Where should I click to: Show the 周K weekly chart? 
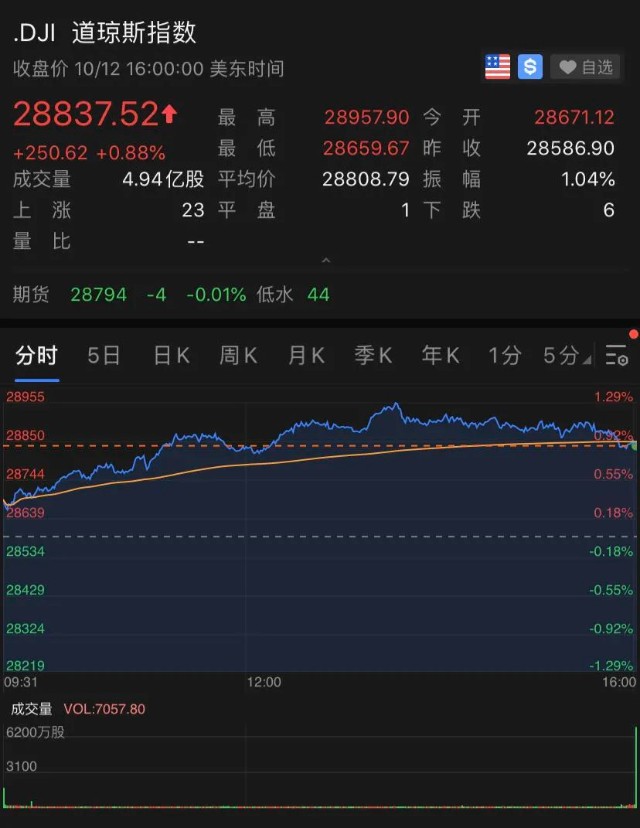[238, 356]
